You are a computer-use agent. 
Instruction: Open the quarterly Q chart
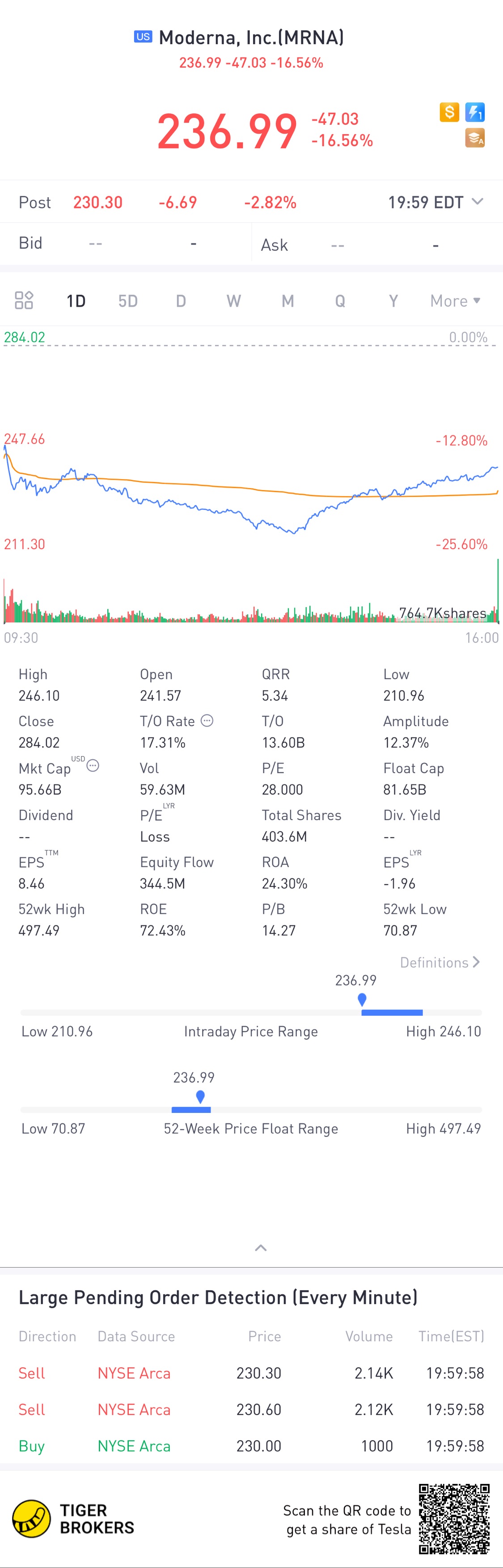tap(340, 301)
